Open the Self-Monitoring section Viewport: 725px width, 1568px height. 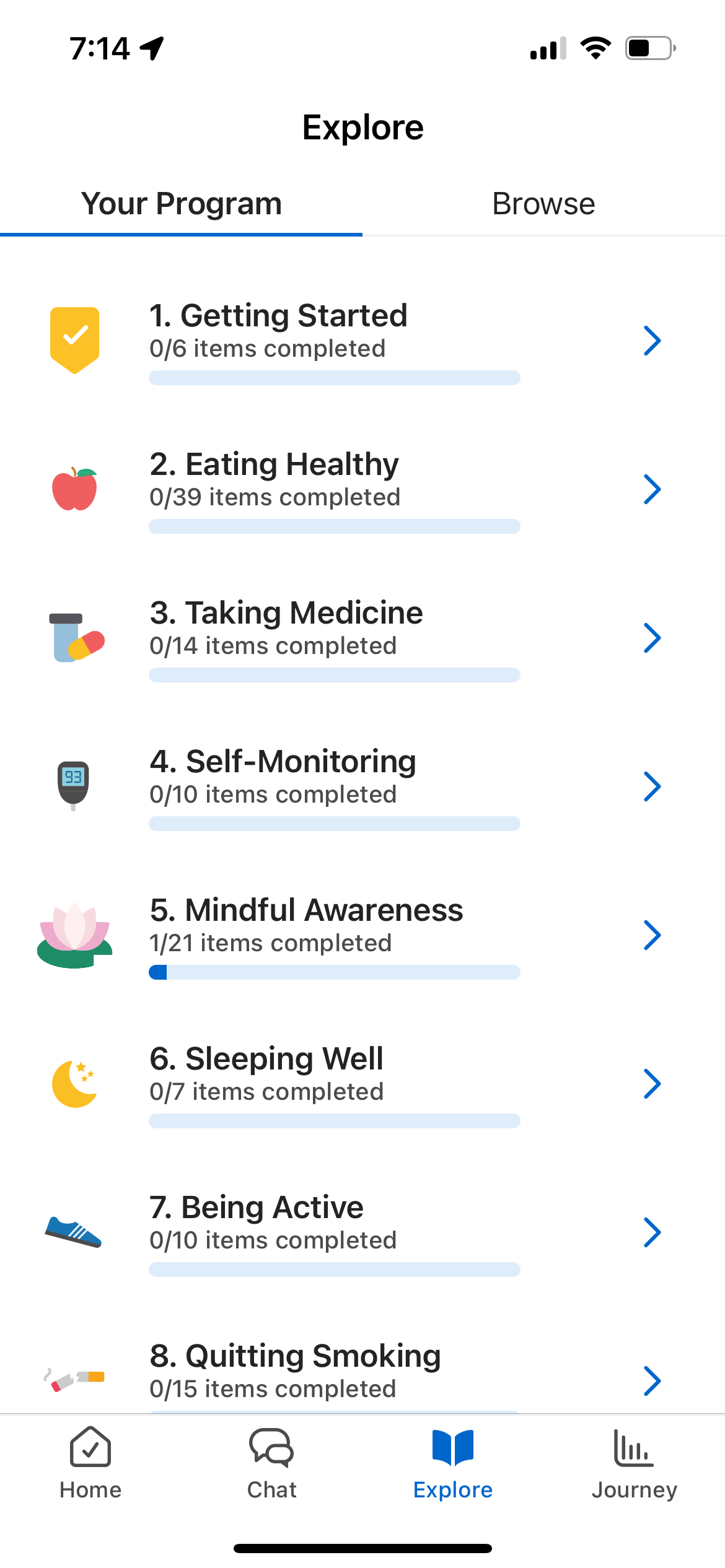pyautogui.click(x=362, y=786)
